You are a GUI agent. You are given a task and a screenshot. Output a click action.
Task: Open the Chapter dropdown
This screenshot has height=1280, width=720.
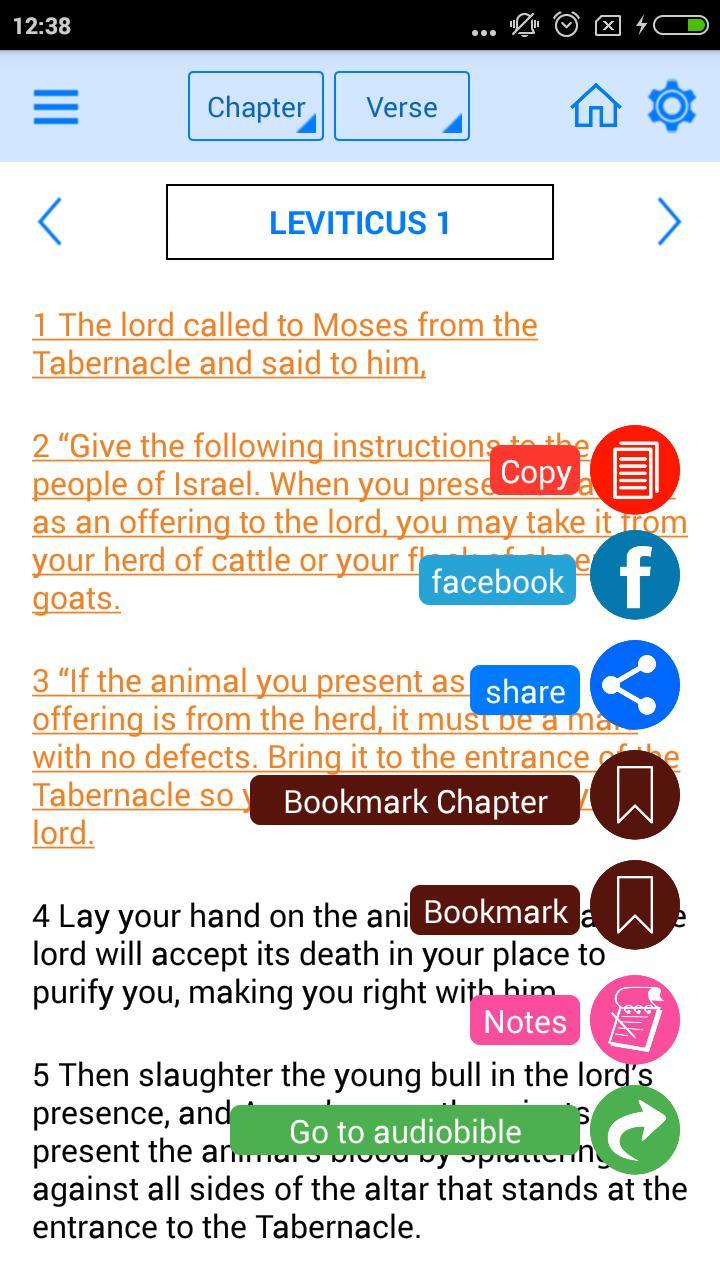pos(256,107)
